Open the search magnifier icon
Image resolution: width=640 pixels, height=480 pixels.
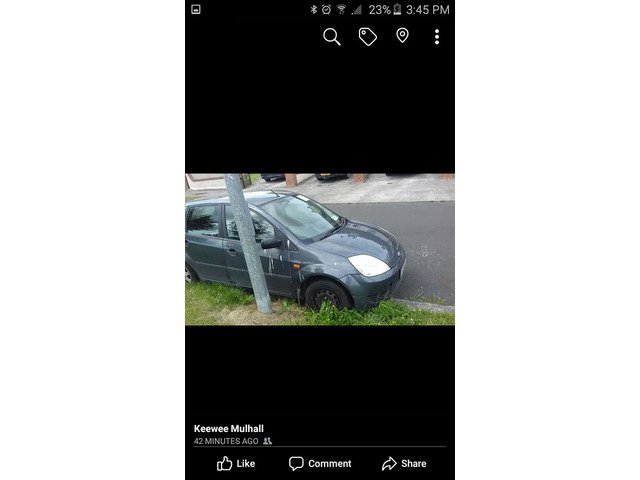tap(332, 37)
